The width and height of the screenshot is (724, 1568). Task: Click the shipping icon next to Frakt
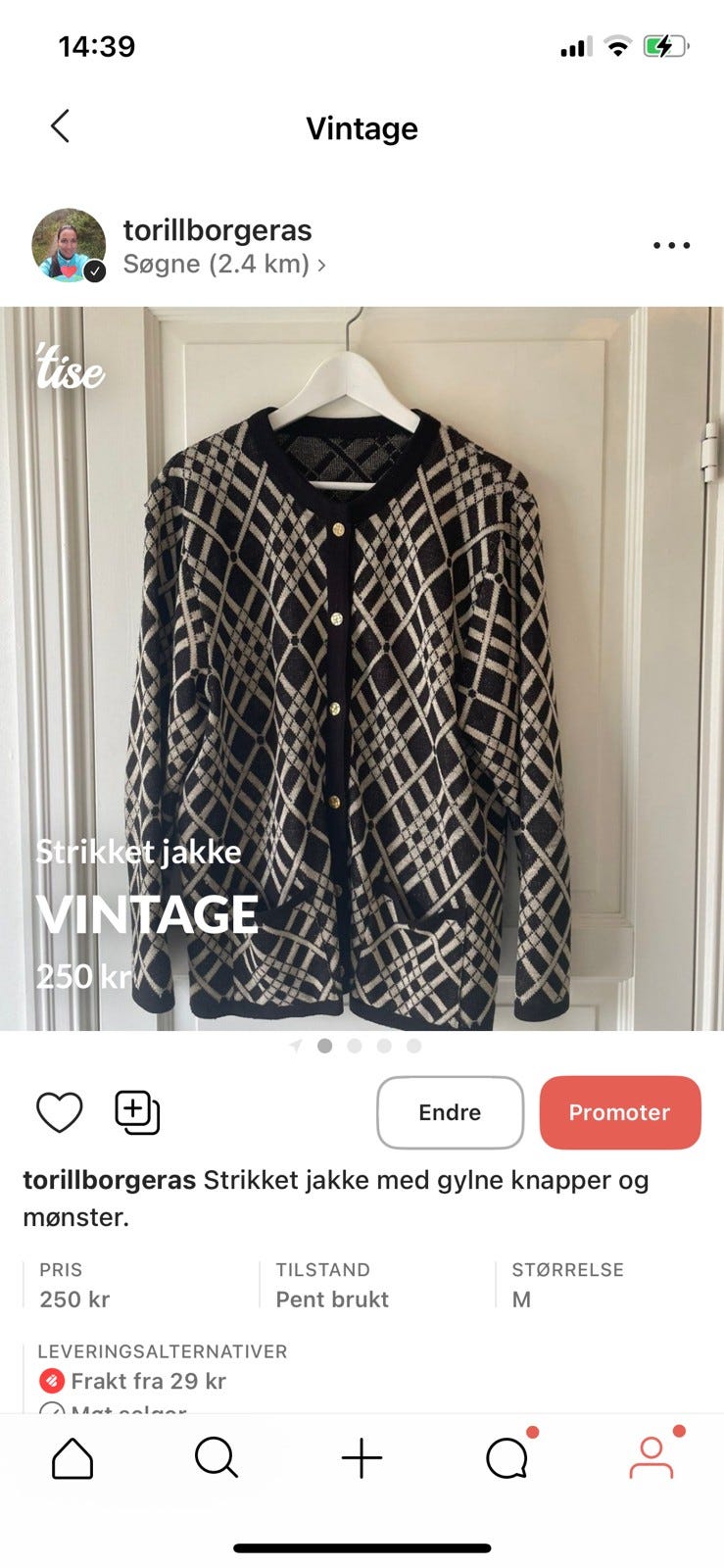[50, 1382]
